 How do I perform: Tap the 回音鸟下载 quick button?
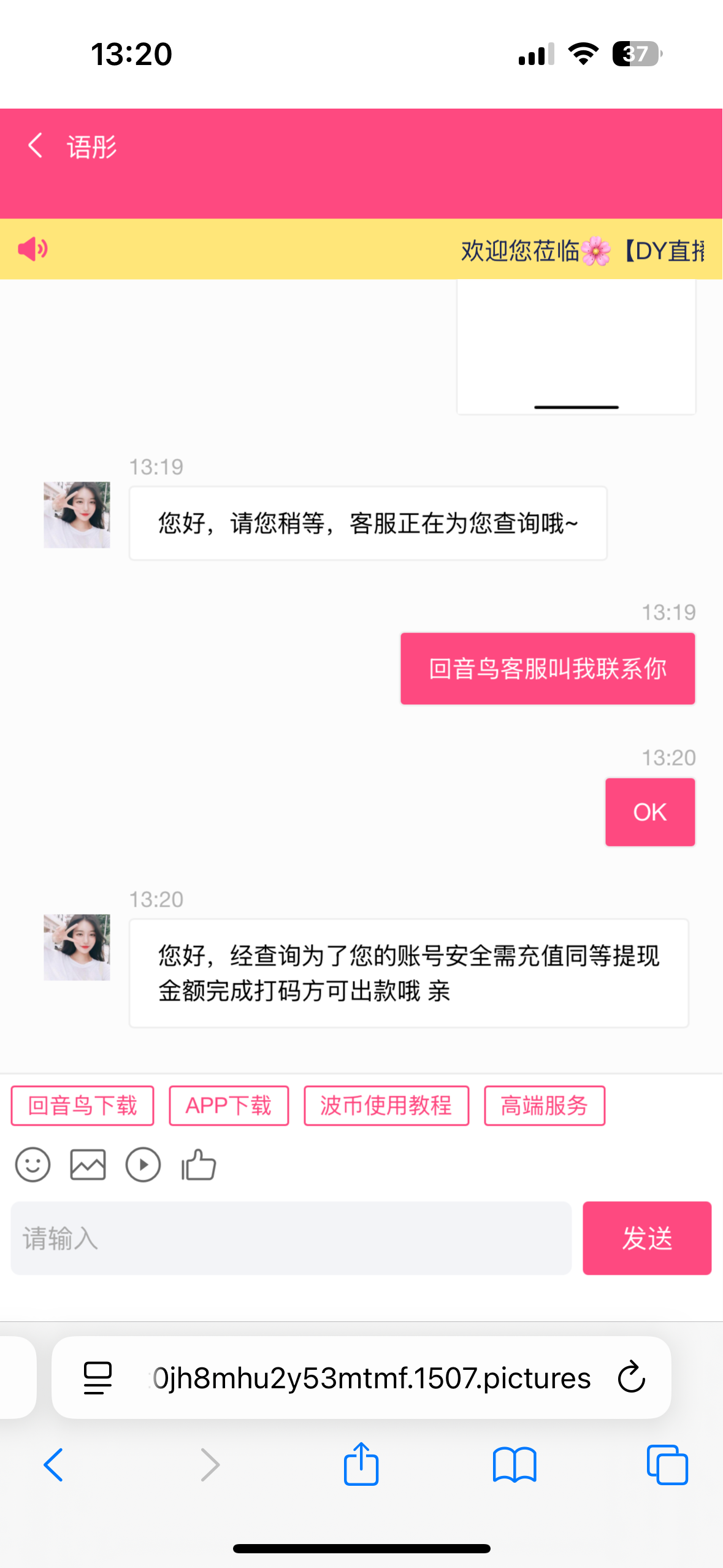click(x=82, y=1105)
